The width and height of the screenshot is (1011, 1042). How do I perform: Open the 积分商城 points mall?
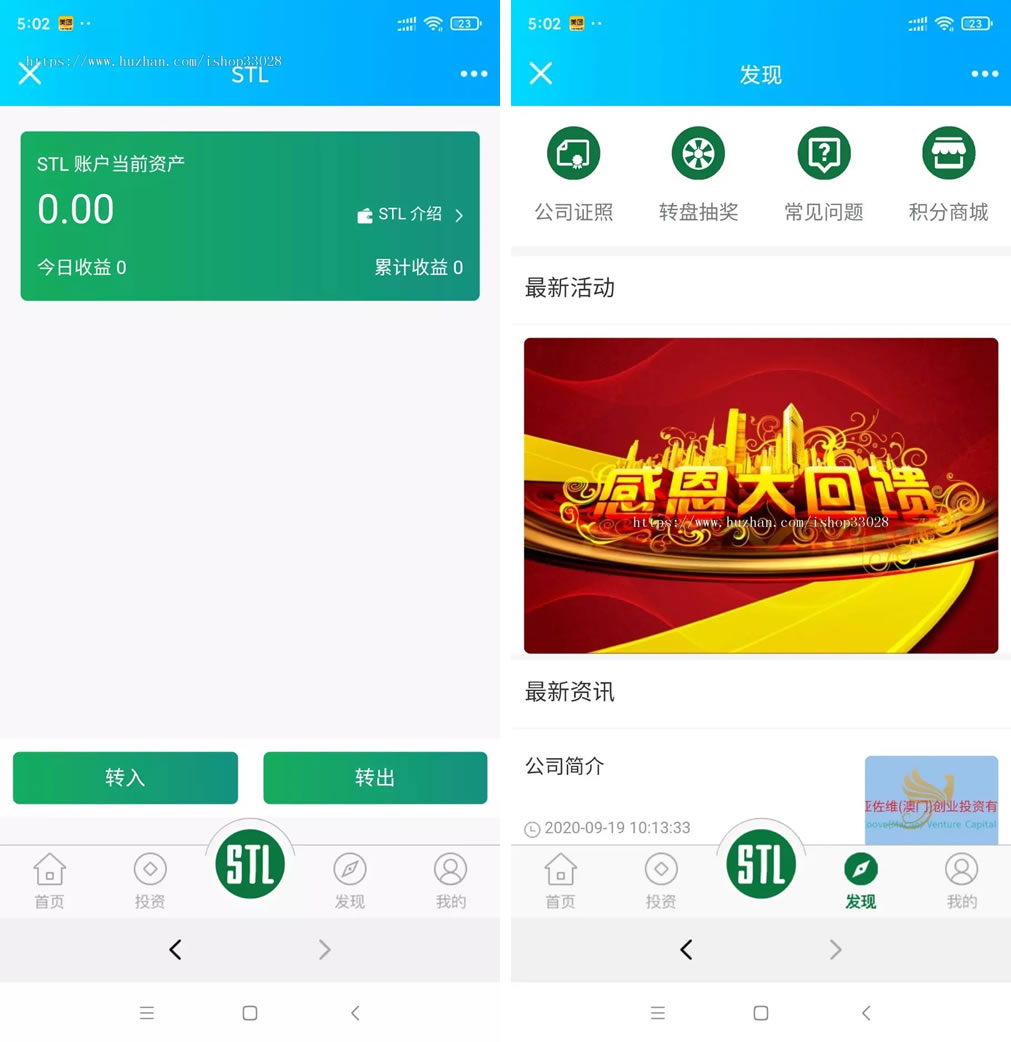click(948, 174)
